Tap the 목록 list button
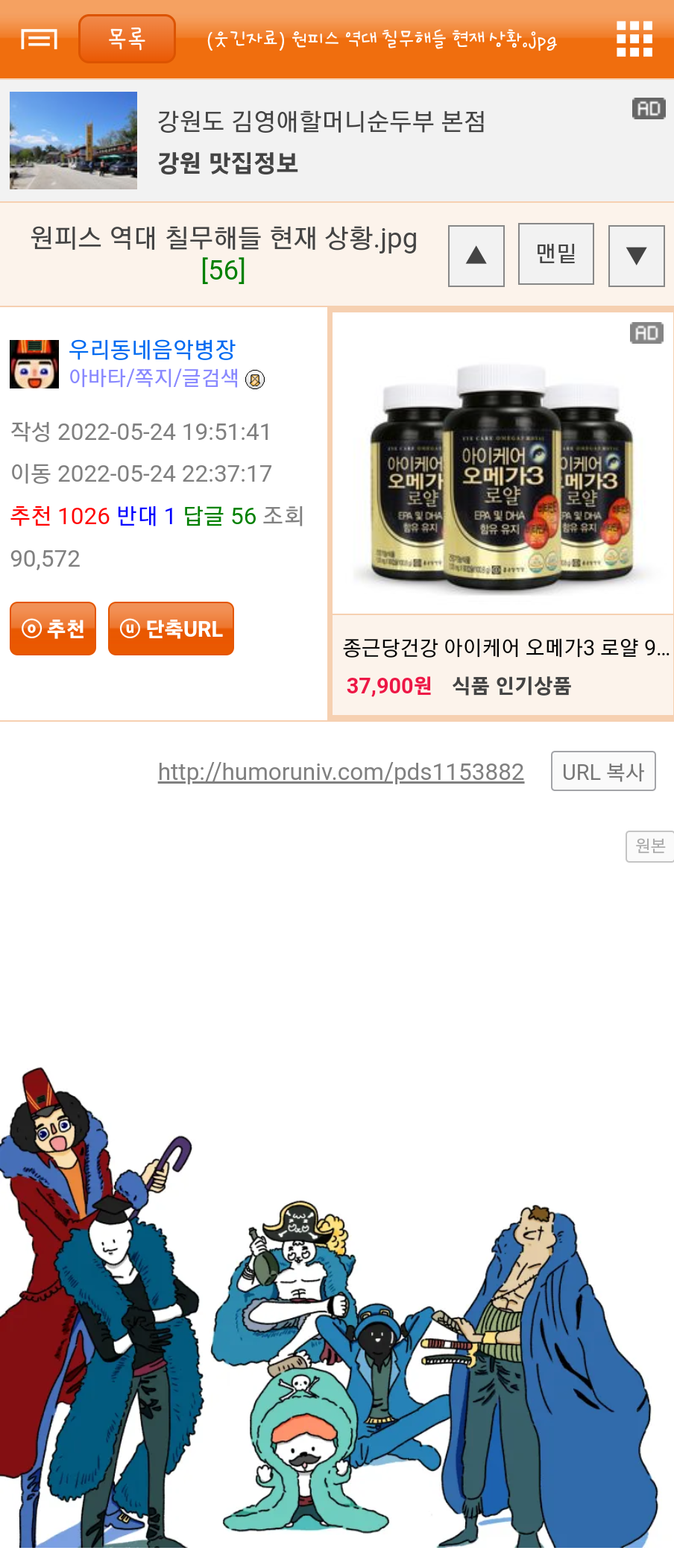 point(127,39)
